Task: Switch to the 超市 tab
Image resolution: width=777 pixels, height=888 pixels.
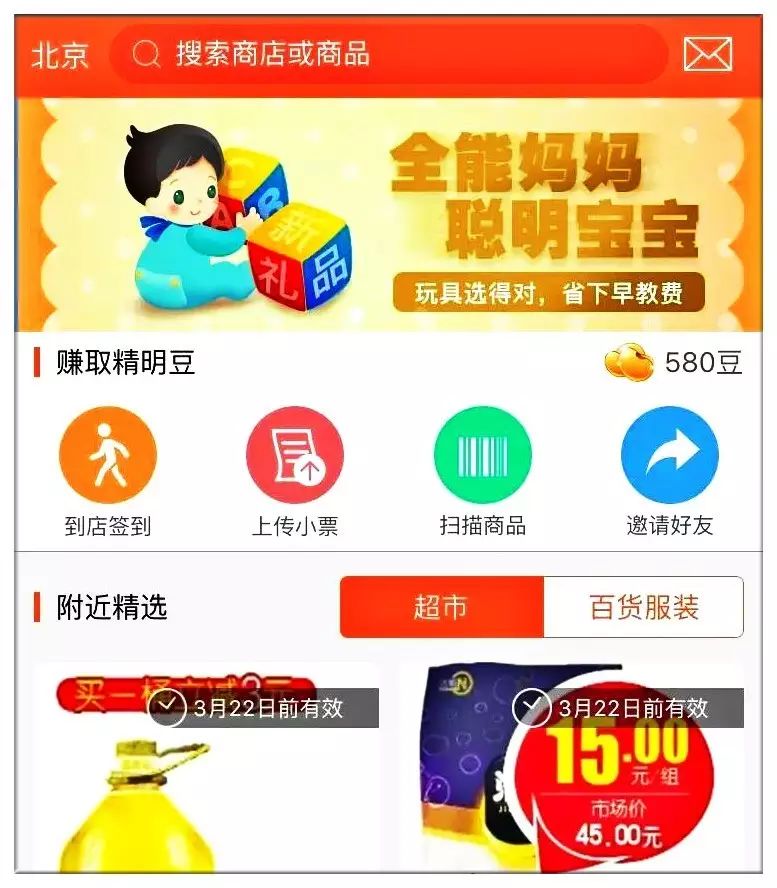Action: 441,607
